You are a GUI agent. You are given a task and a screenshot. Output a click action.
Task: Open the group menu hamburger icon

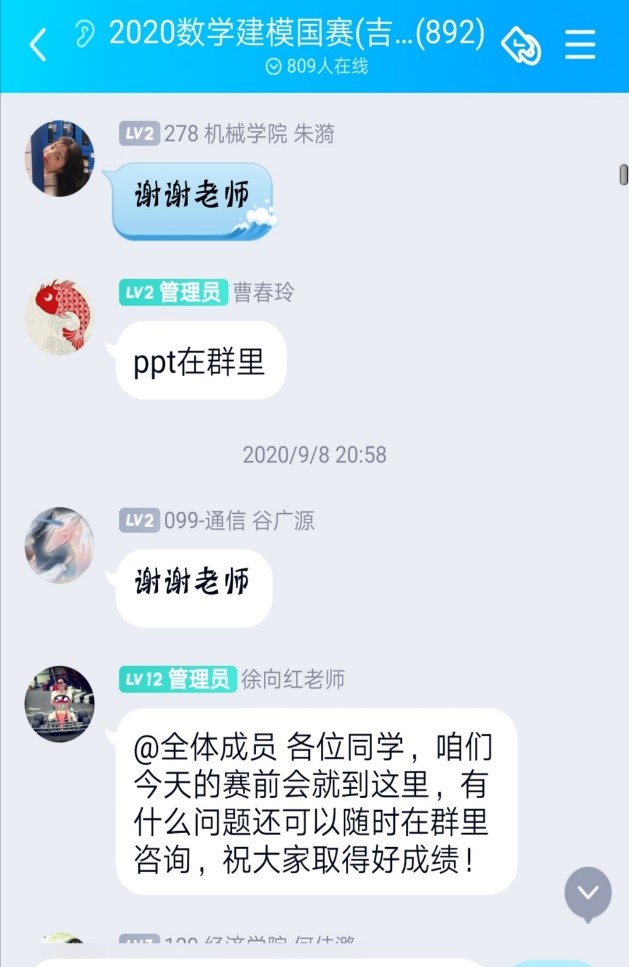pos(581,45)
